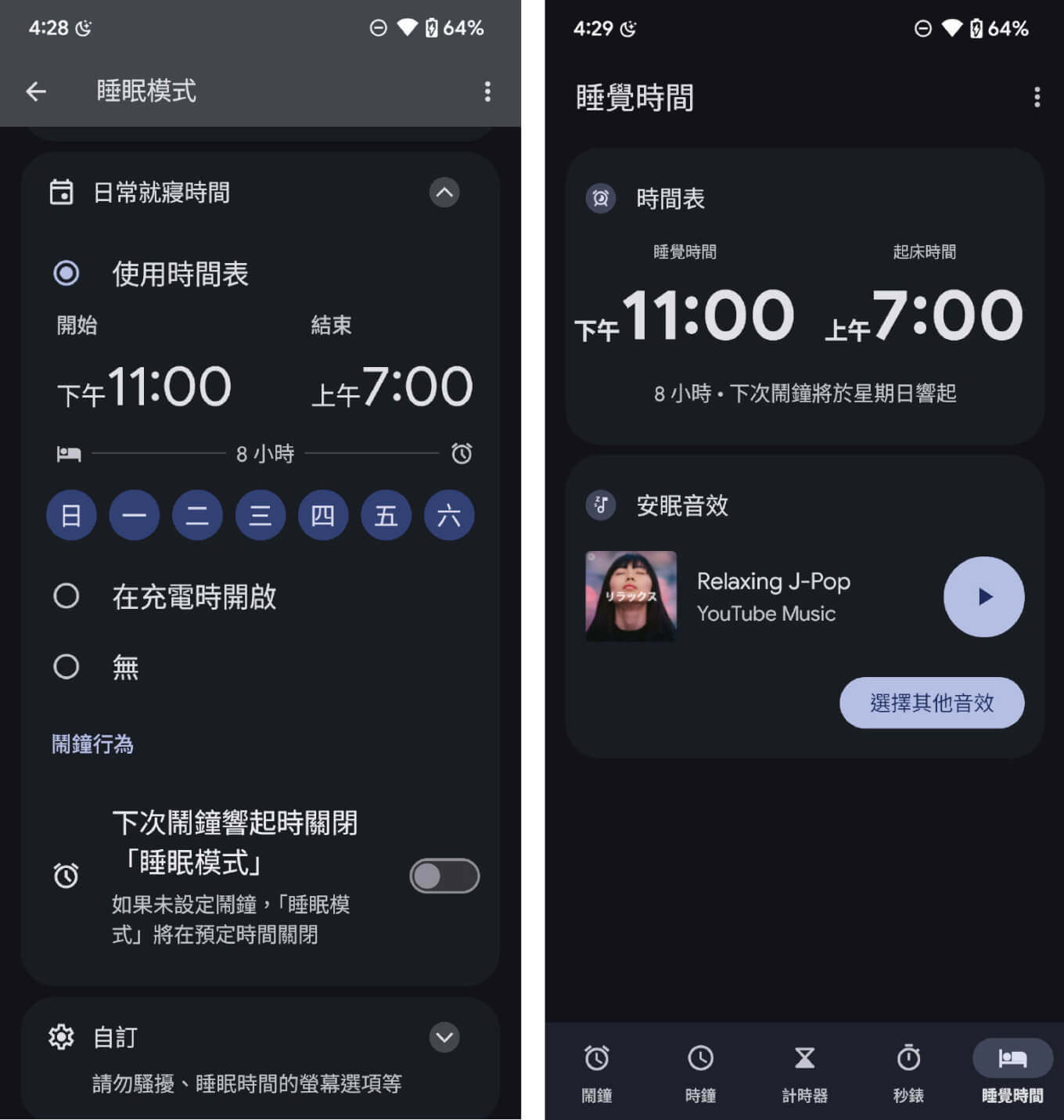The width and height of the screenshot is (1064, 1120).
Task: Tap the 選擇其他音效 button
Action: click(x=931, y=703)
